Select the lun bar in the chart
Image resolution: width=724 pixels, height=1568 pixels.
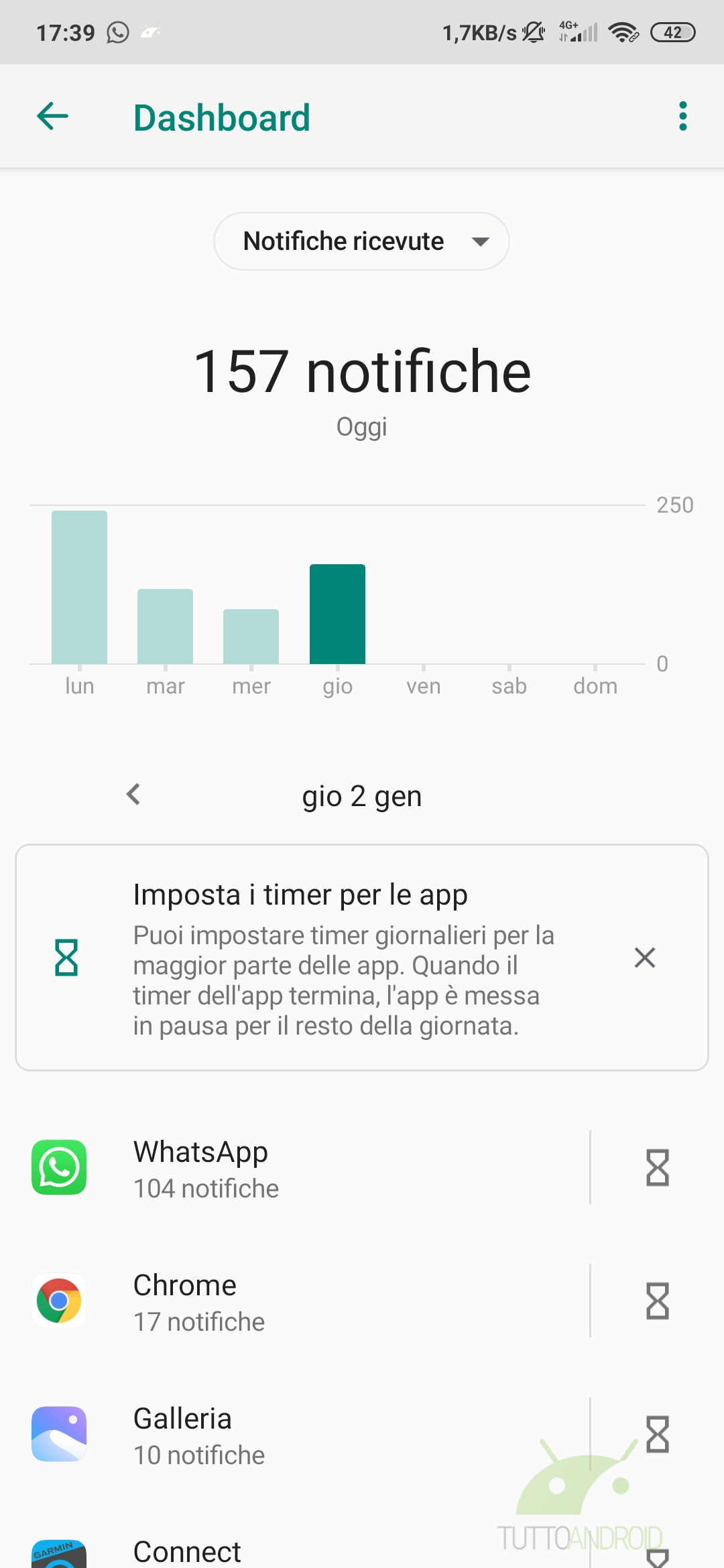[79, 587]
